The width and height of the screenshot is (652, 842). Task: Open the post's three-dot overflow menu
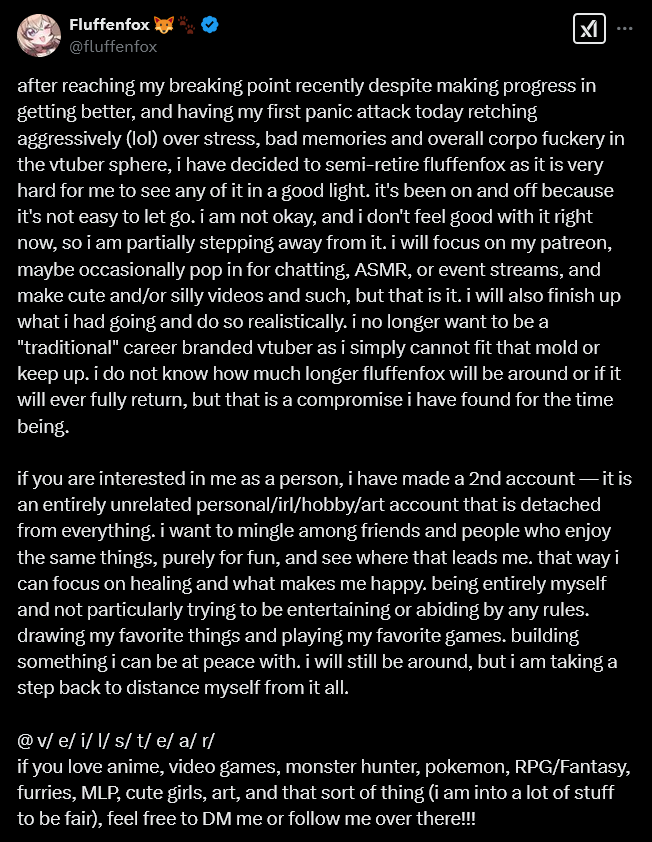[624, 29]
